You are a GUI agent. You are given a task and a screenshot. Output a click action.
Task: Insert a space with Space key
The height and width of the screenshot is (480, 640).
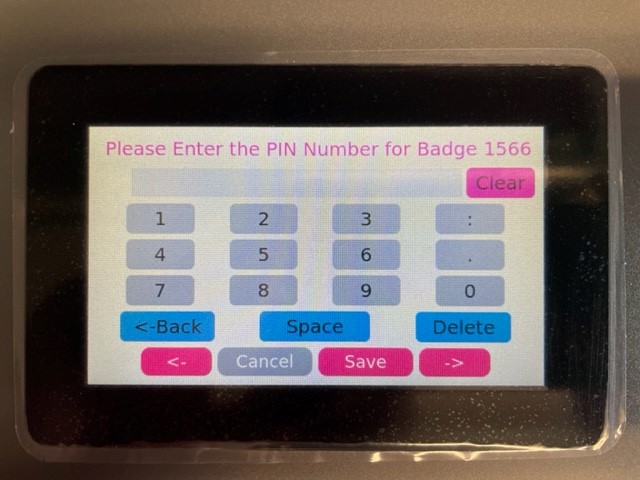point(314,327)
